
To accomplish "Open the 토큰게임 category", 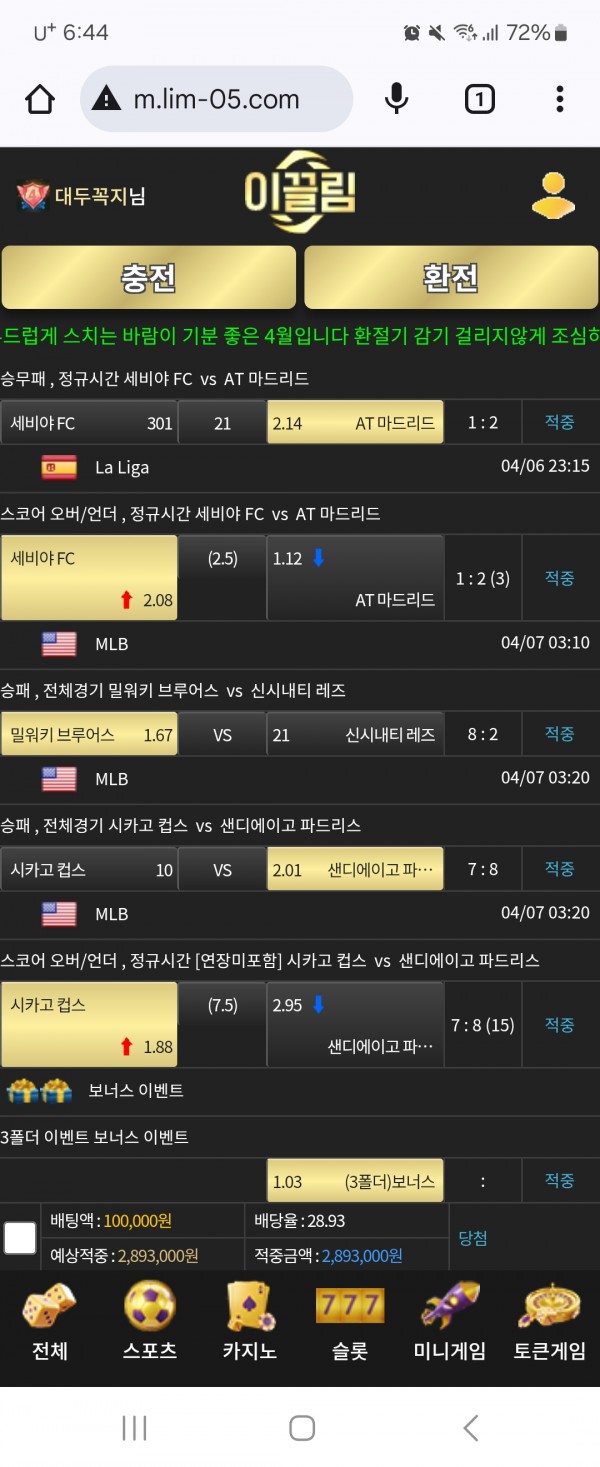I will [x=550, y=1322].
